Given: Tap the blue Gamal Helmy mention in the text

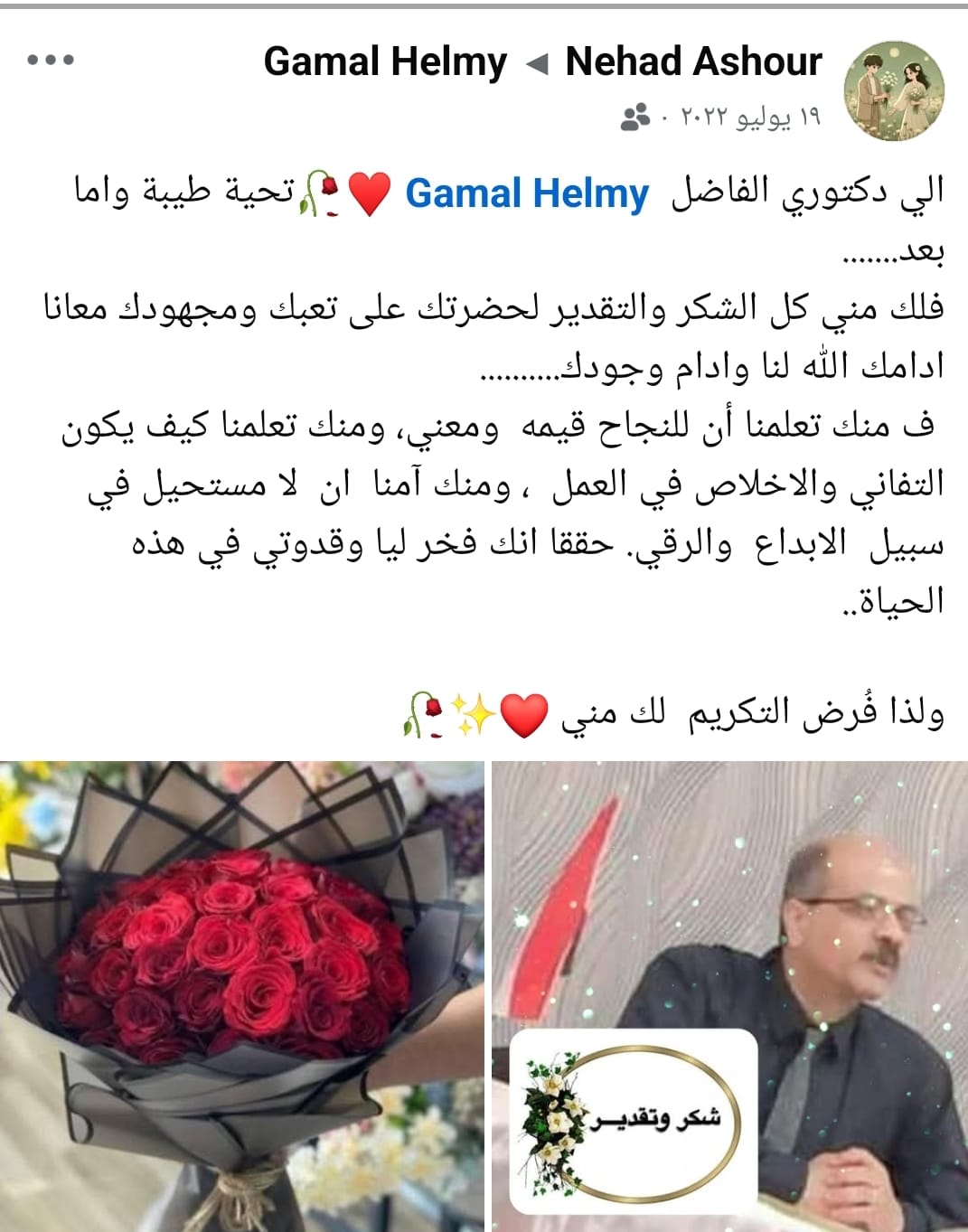Looking at the screenshot, I should pyautogui.click(x=527, y=193).
